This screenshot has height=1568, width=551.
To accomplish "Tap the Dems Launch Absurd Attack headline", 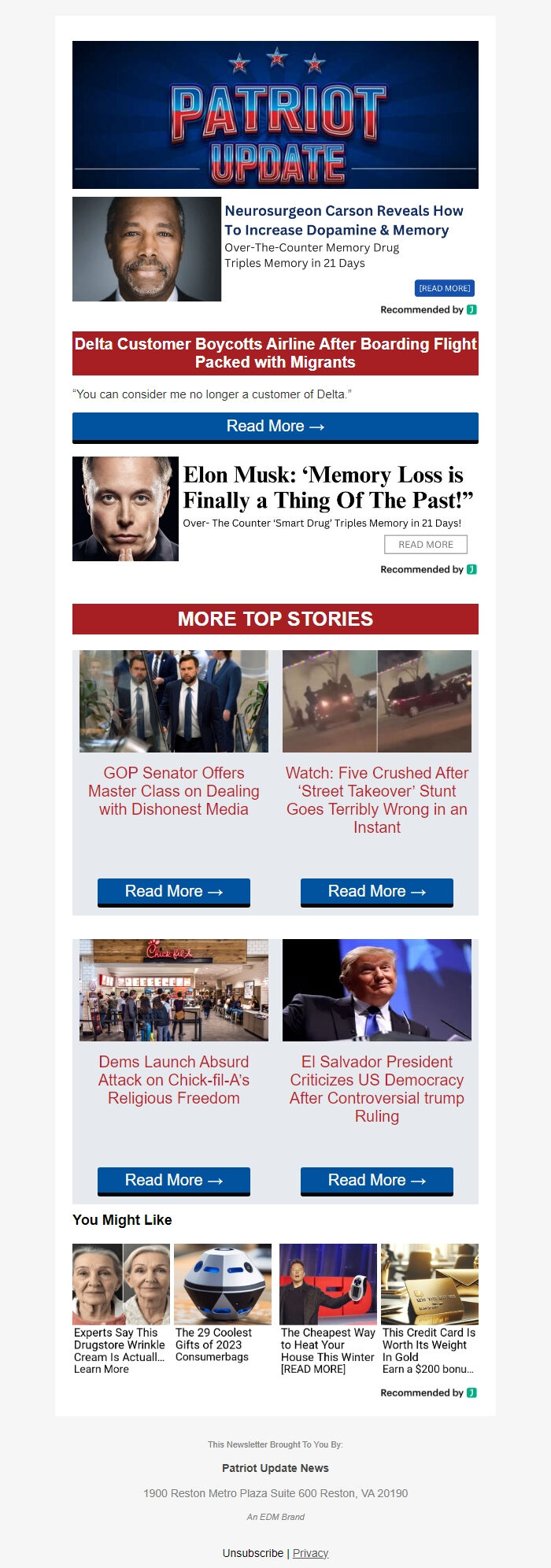I will click(173, 1080).
